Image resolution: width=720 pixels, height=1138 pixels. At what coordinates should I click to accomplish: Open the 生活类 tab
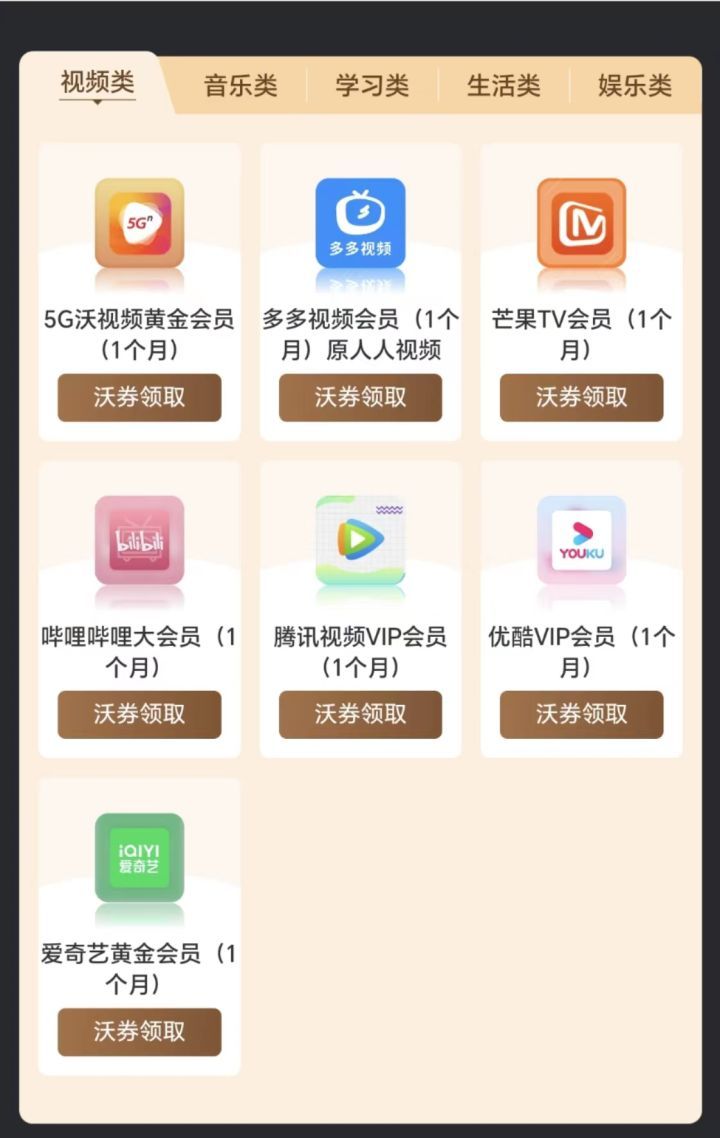coord(503,85)
